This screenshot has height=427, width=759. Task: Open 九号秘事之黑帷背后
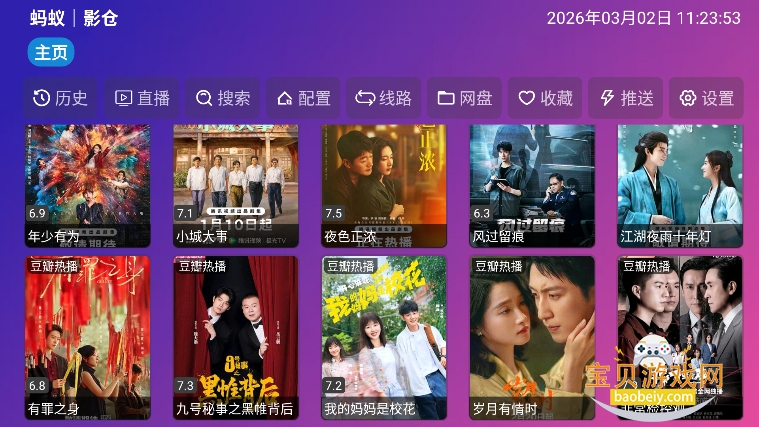point(236,338)
